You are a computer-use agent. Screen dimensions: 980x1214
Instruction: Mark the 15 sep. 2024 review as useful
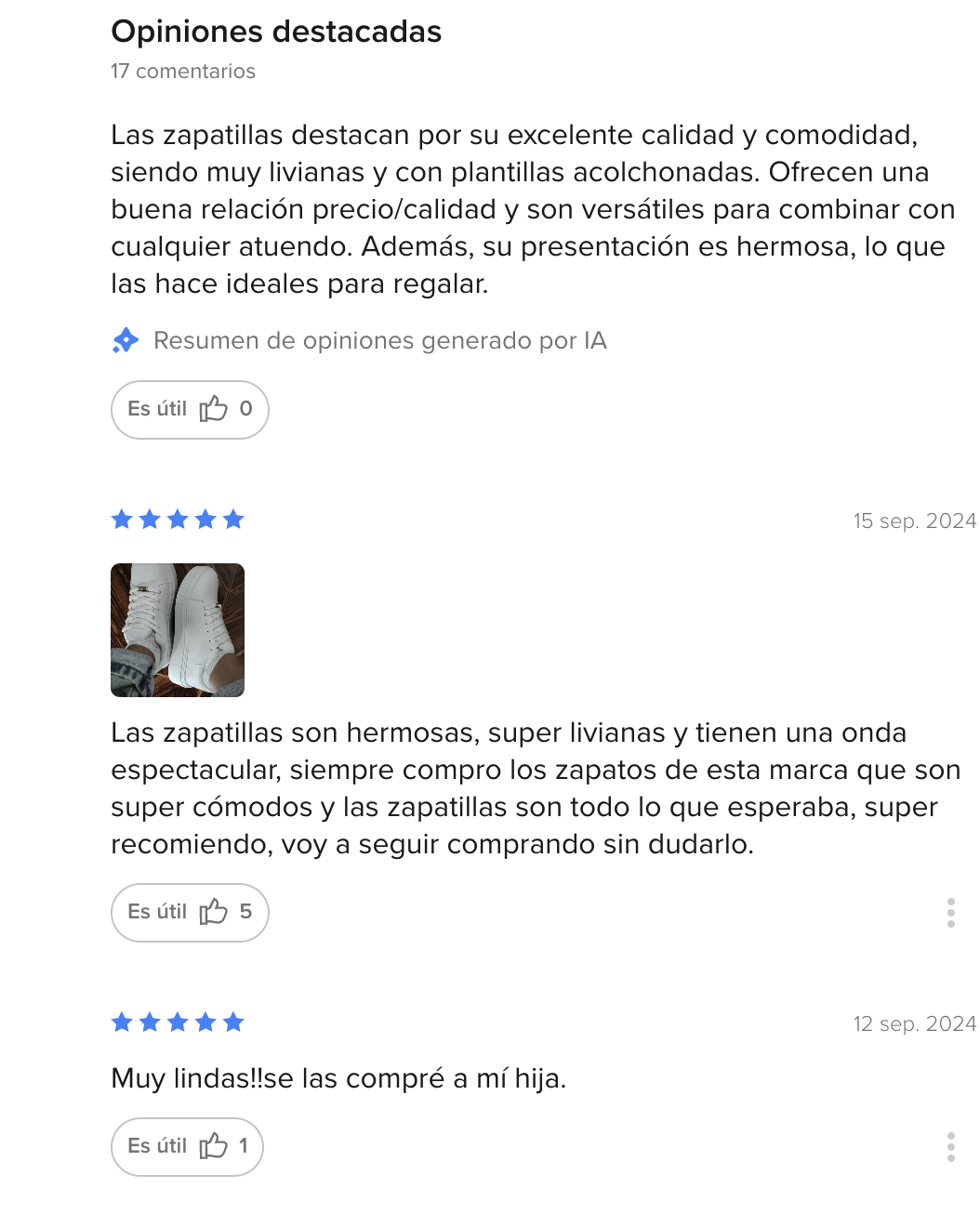(190, 913)
